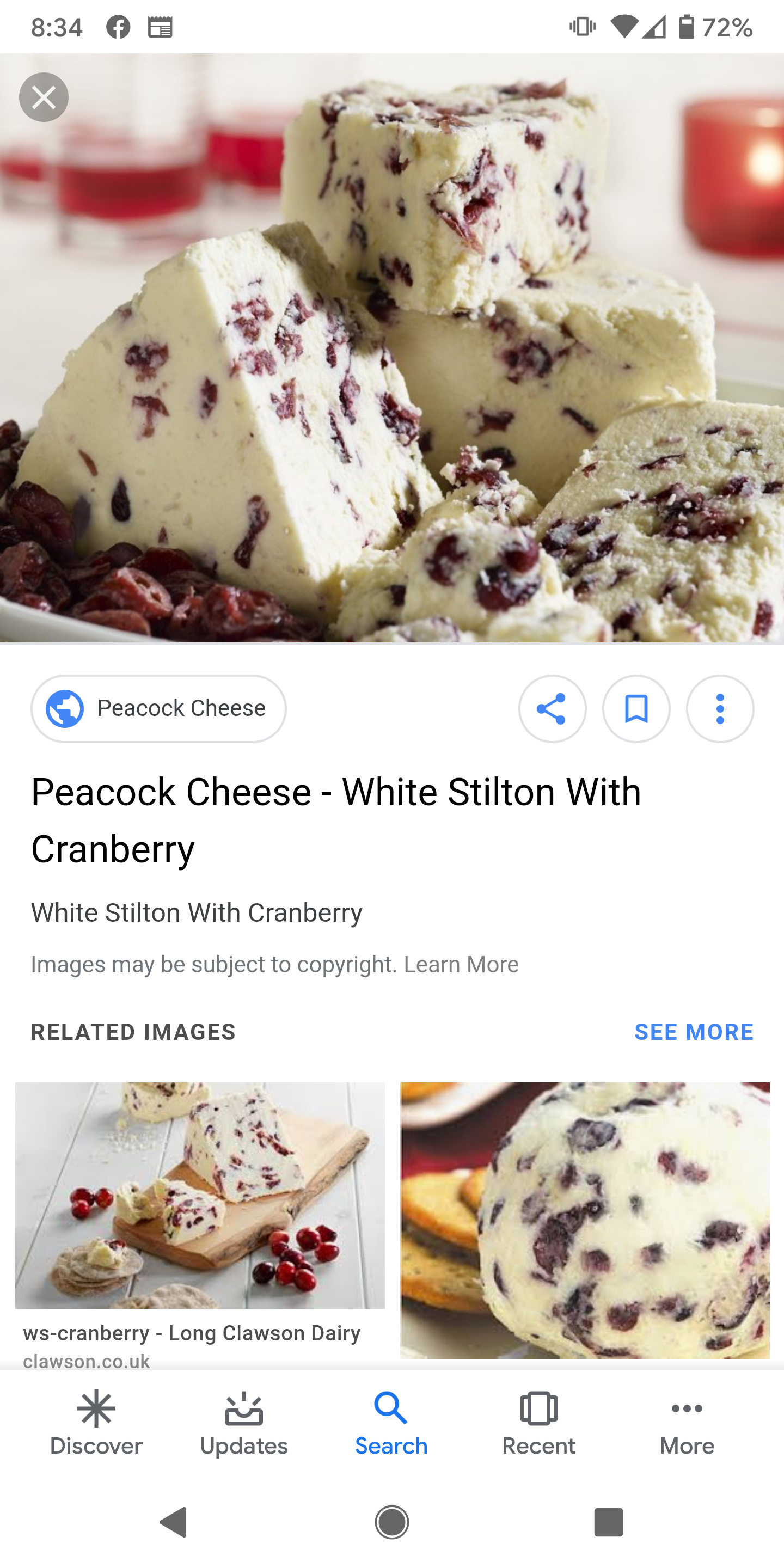See more related images
The width and height of the screenshot is (784, 1568).
coord(694,1032)
